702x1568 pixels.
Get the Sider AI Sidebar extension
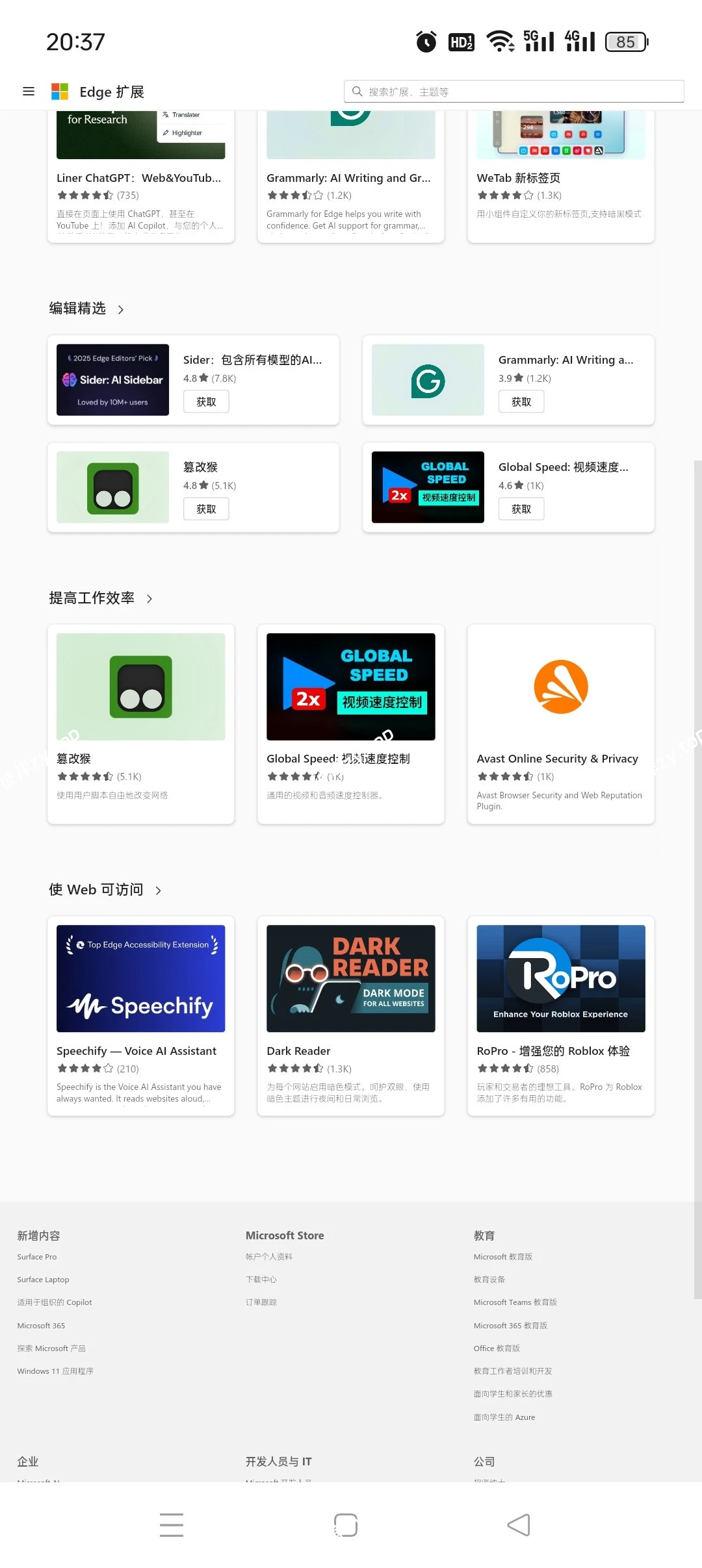coord(206,402)
